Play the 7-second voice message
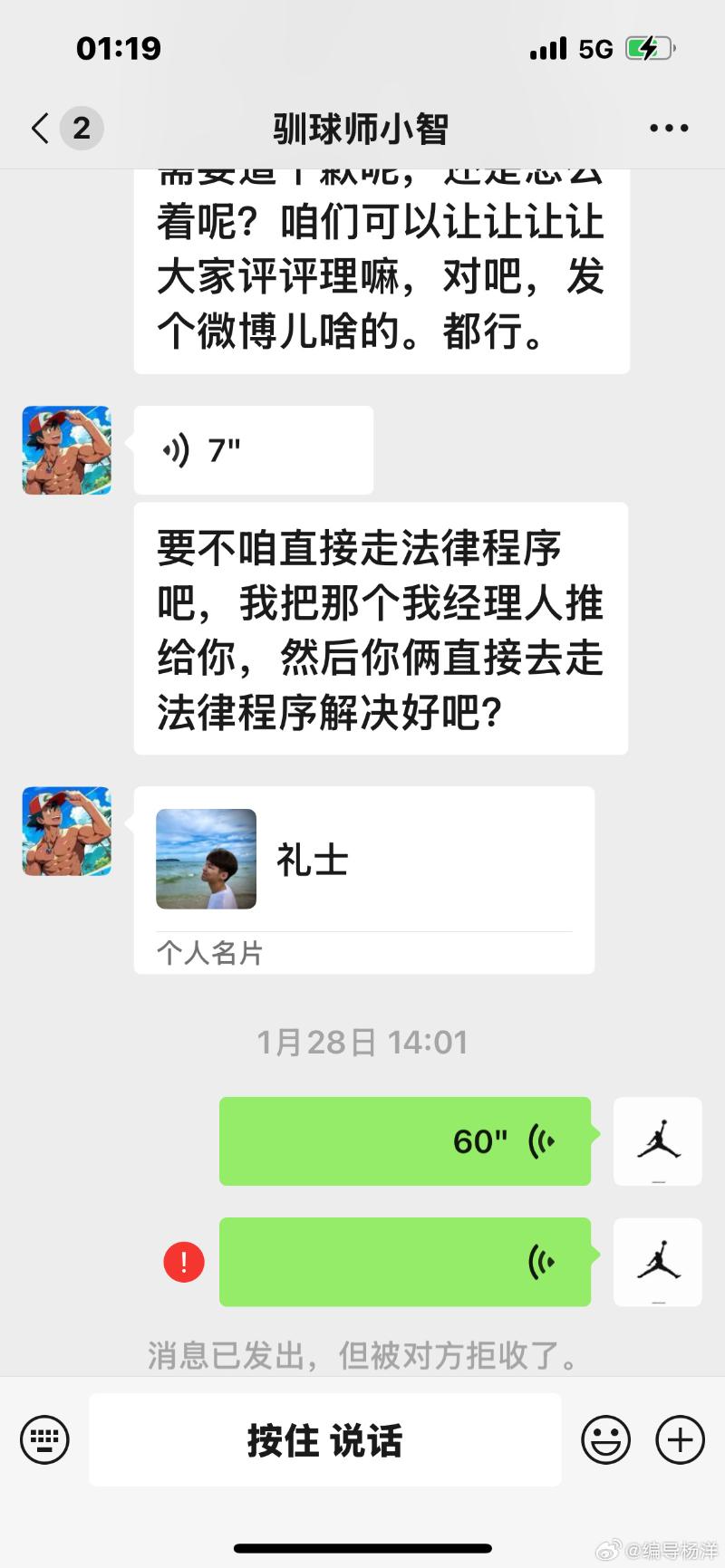This screenshot has width=725, height=1568. coord(253,450)
